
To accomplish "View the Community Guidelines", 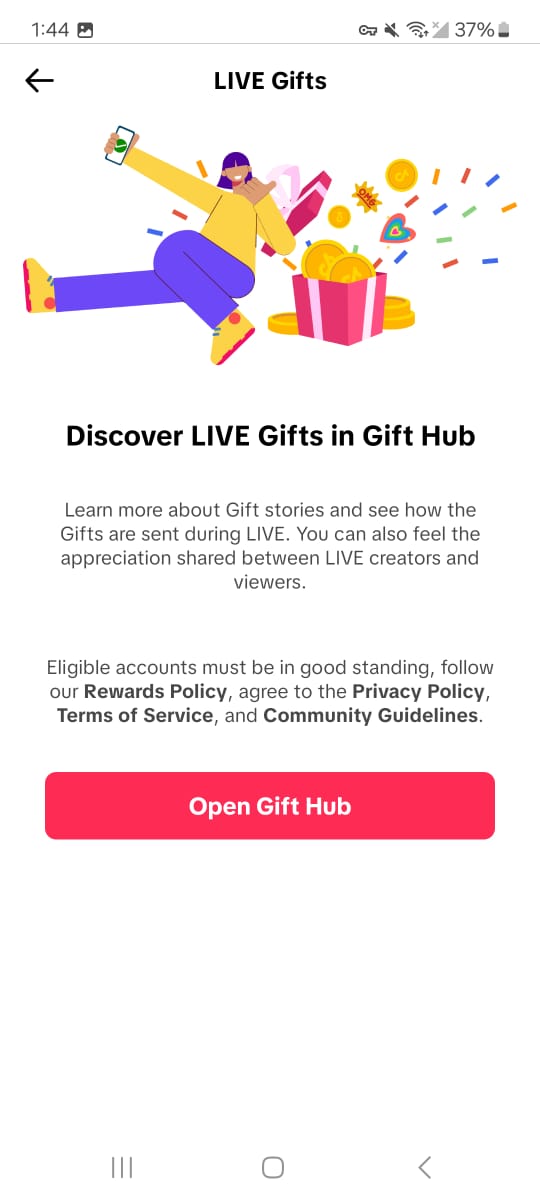I will (371, 716).
